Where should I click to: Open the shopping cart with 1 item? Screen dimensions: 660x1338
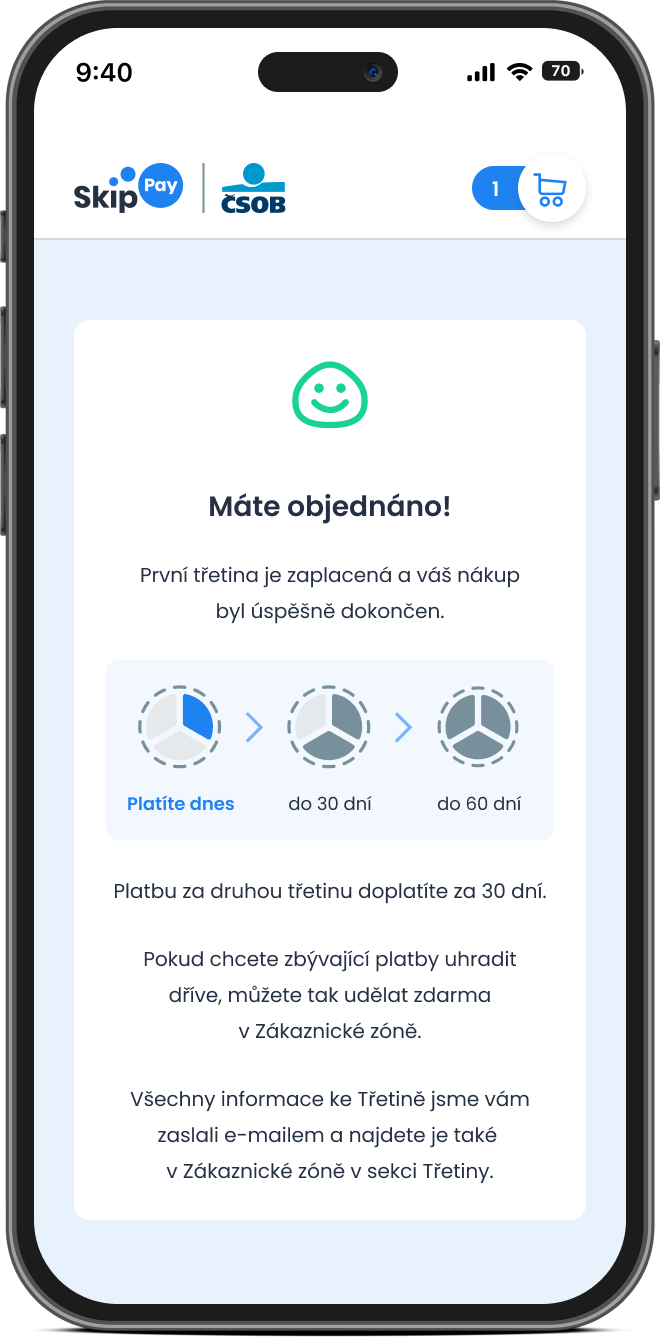tap(529, 188)
